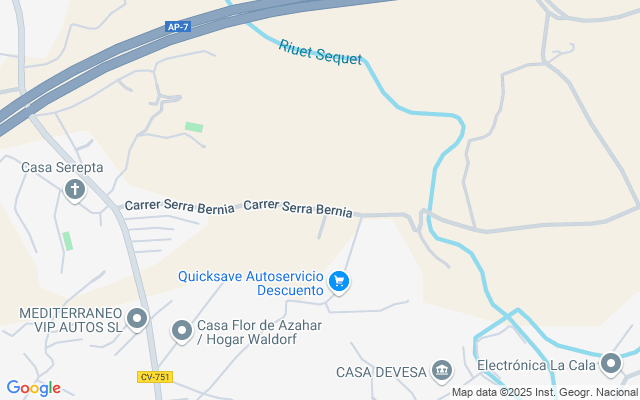The width and height of the screenshot is (640, 400).
Task: Open the Quicksave Autoservicio Descuento marker
Action: 340,282
